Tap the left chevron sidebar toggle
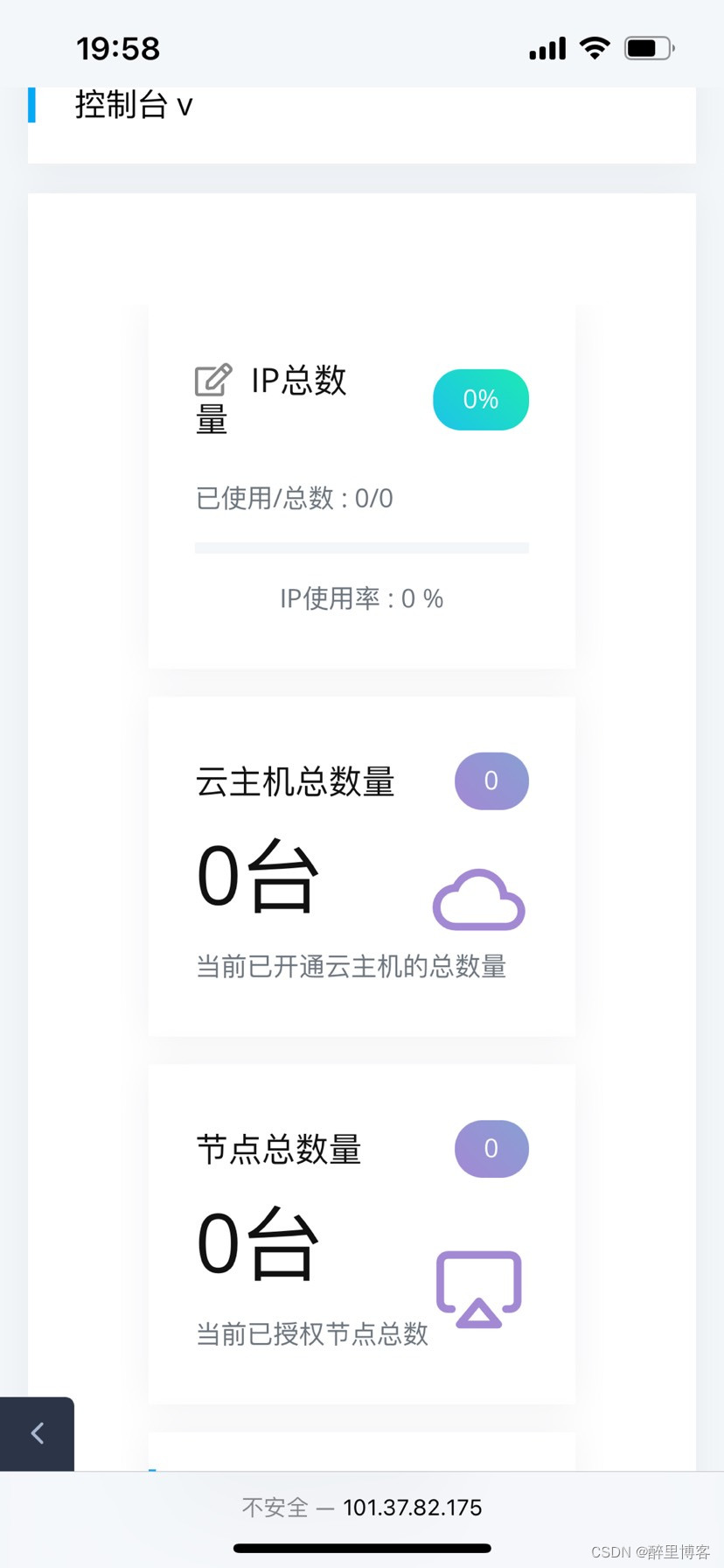Image resolution: width=724 pixels, height=1568 pixels. (37, 1432)
